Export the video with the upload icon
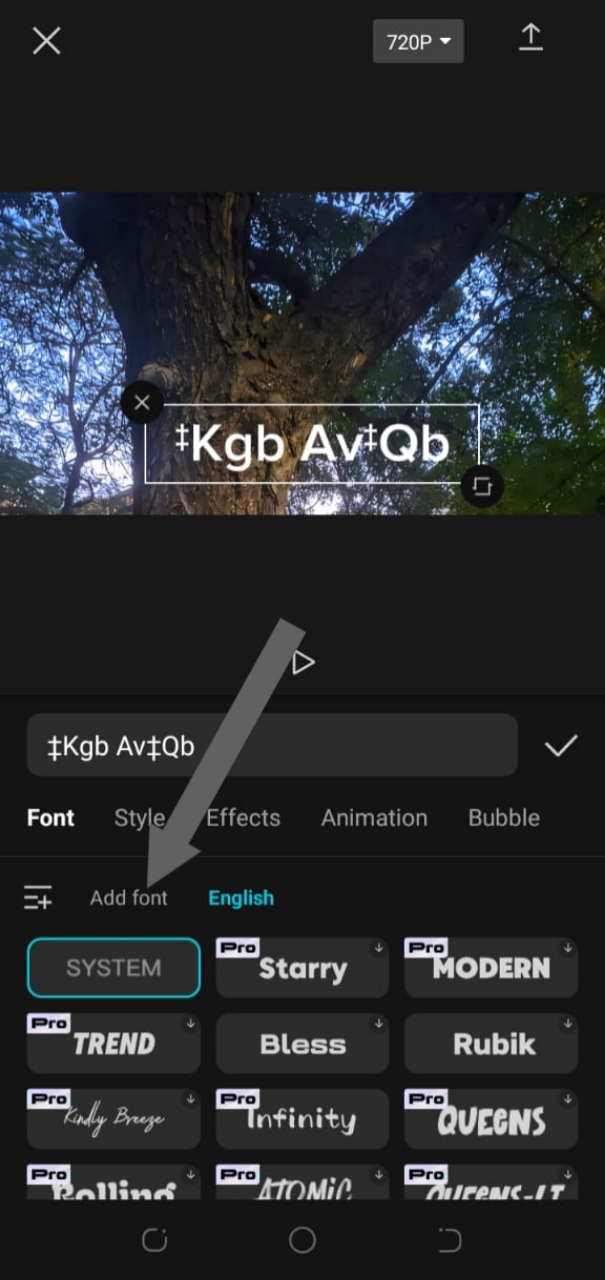This screenshot has height=1280, width=605. (530, 38)
